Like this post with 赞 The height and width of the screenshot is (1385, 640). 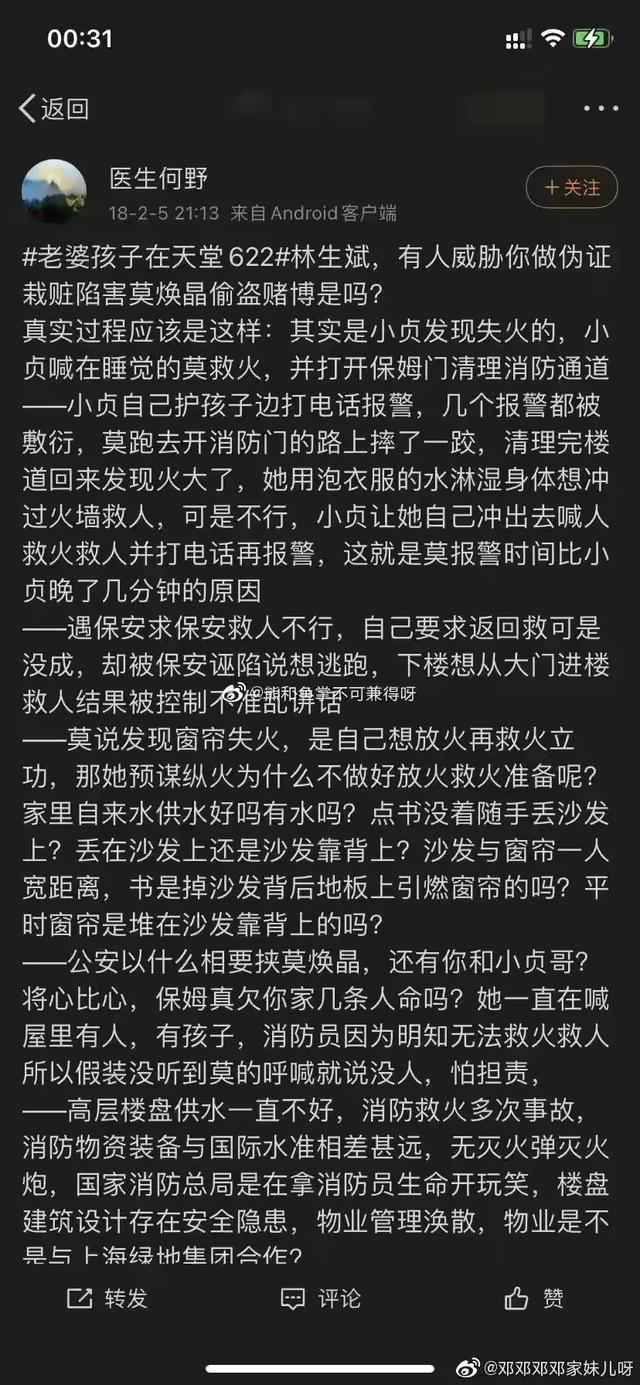point(534,1298)
